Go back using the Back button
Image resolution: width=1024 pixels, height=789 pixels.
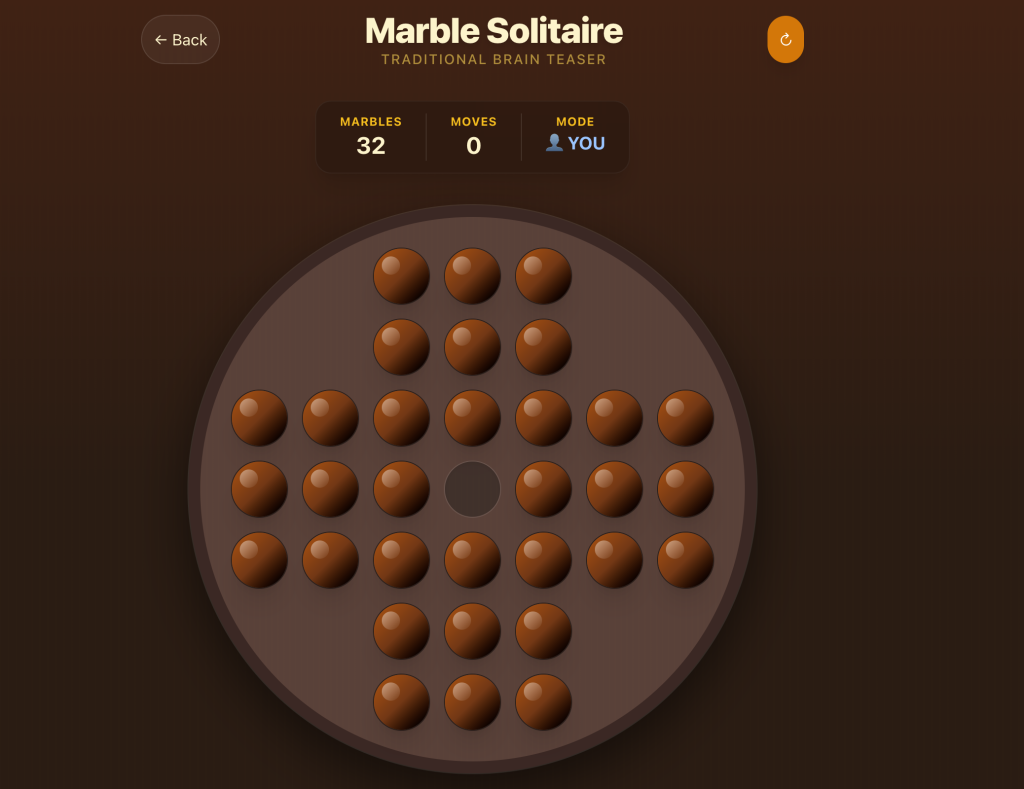pos(180,40)
